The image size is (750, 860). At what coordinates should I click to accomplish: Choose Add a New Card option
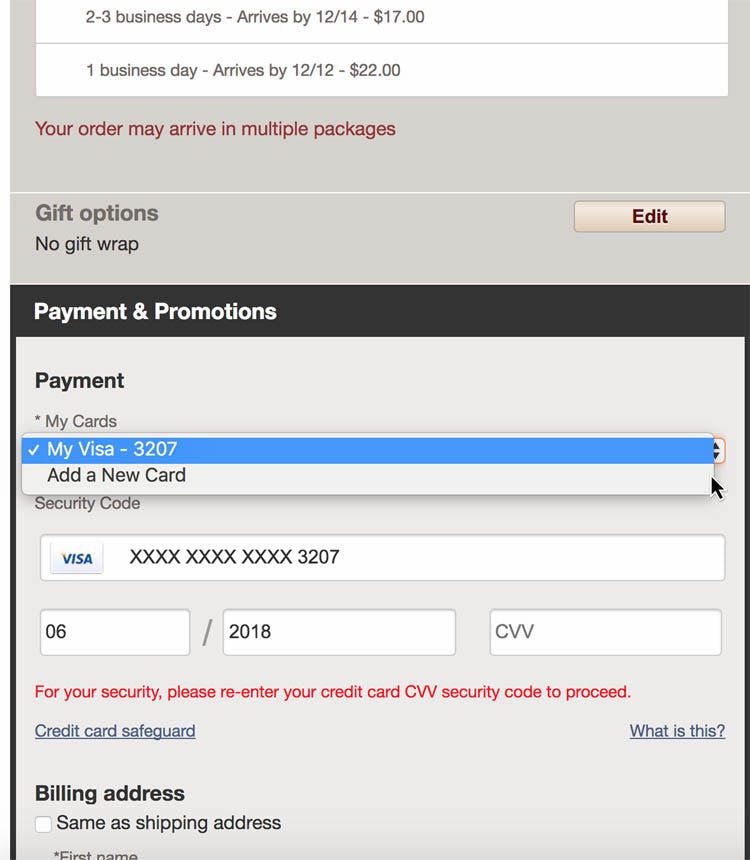coord(116,476)
